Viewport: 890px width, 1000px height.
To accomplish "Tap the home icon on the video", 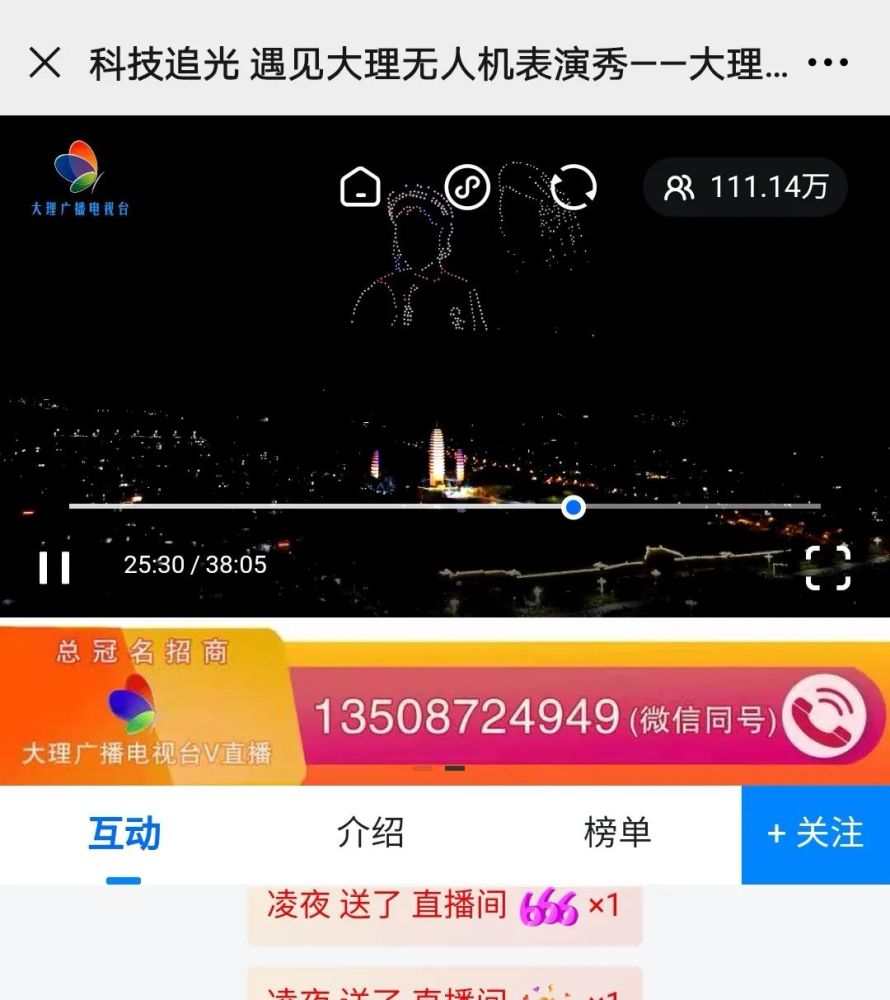I will coord(360,187).
